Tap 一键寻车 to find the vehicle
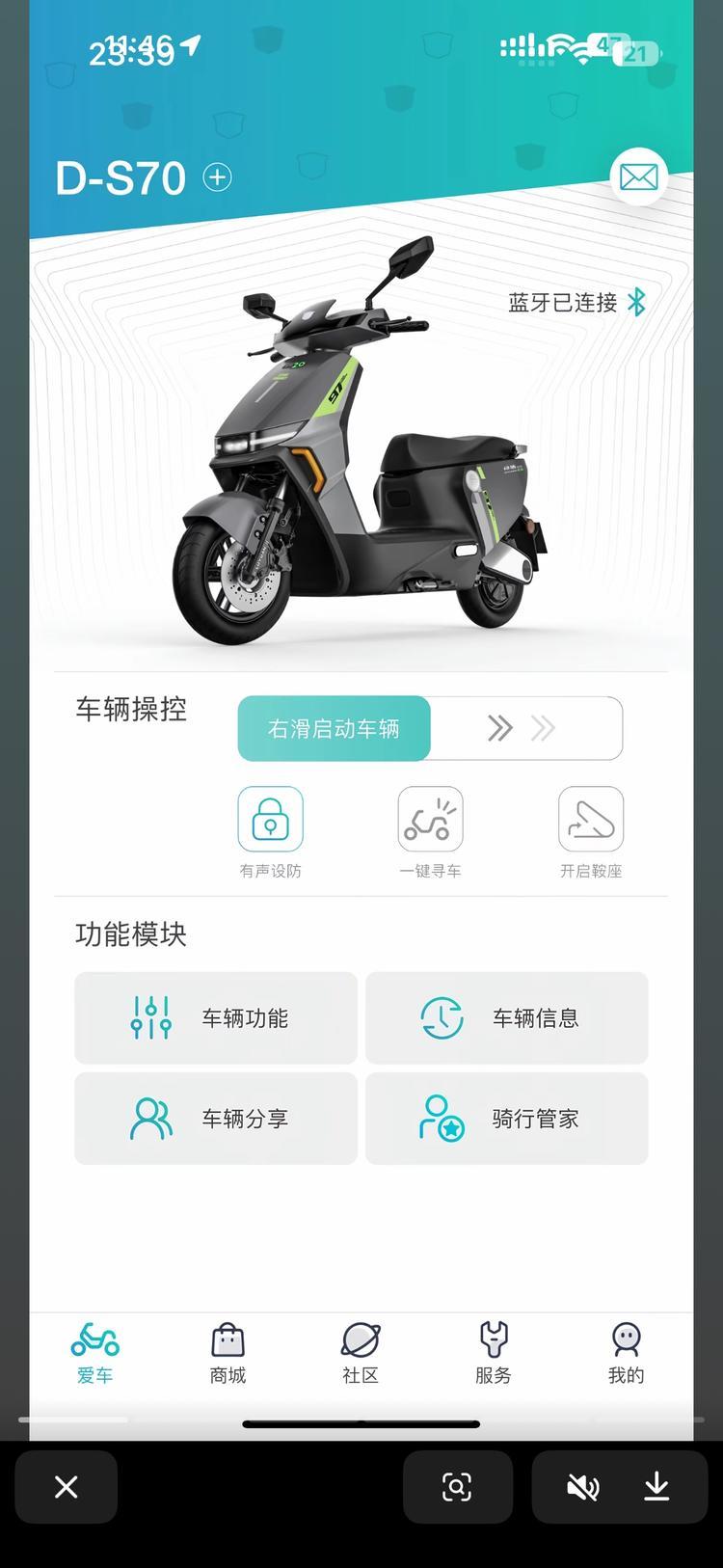723x1568 pixels. tap(430, 820)
